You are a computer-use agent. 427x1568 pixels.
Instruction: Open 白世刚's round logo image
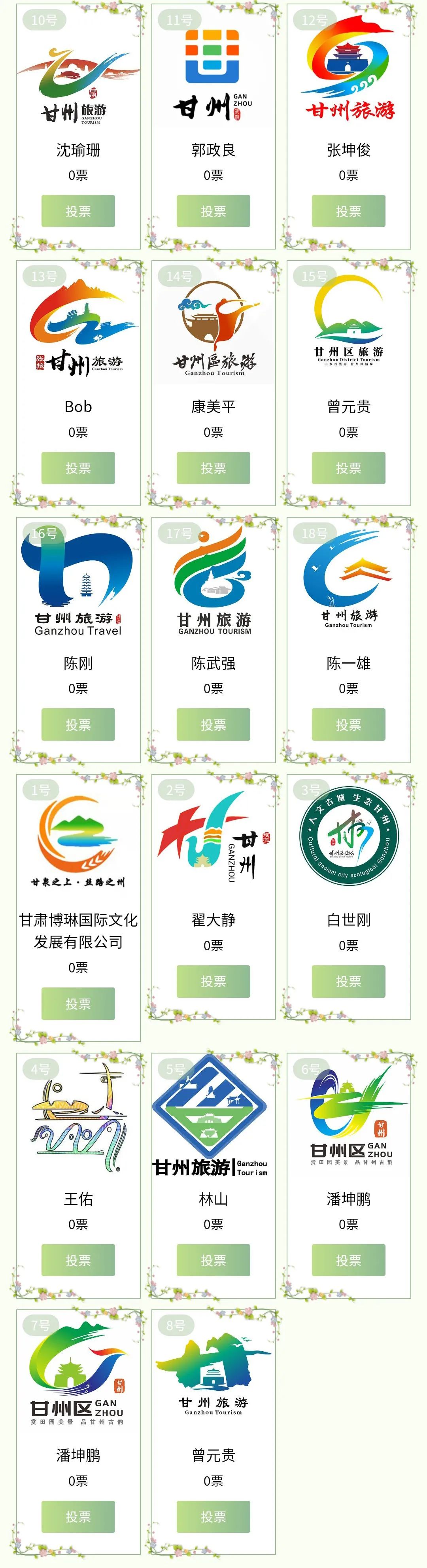(x=349, y=837)
